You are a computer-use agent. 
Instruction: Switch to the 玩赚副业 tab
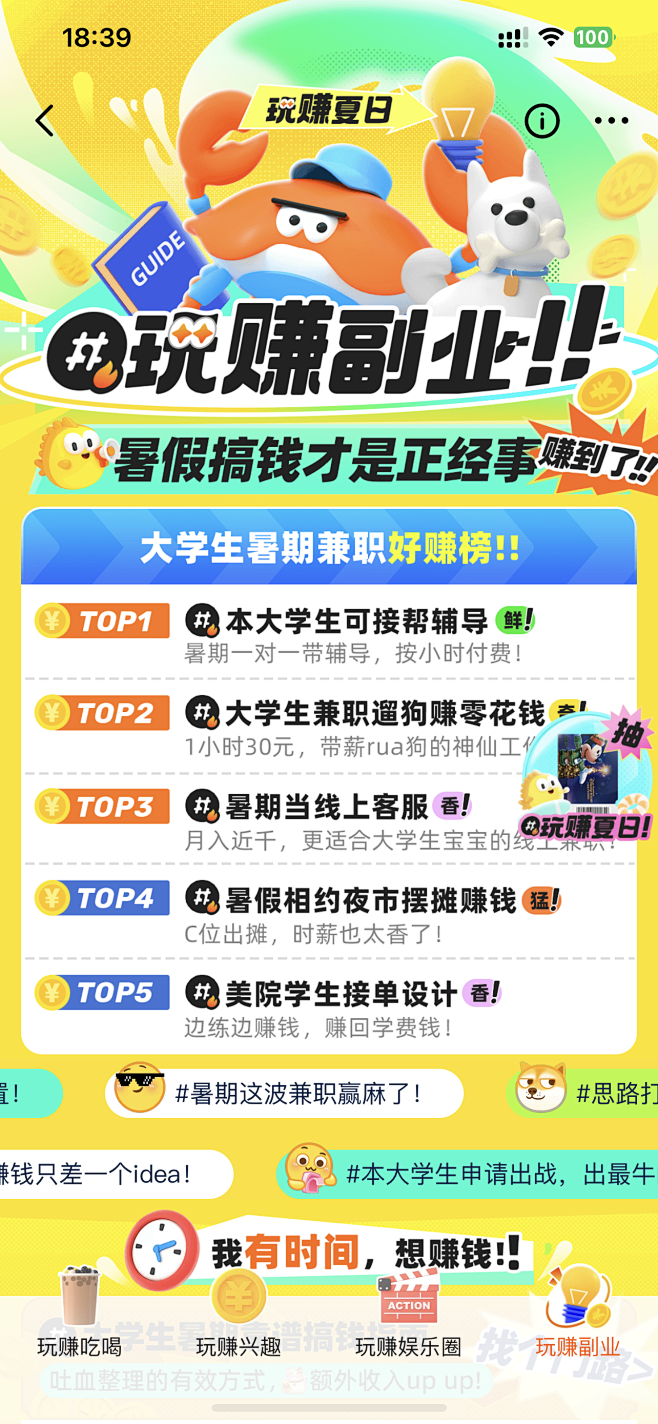[x=578, y=1315]
